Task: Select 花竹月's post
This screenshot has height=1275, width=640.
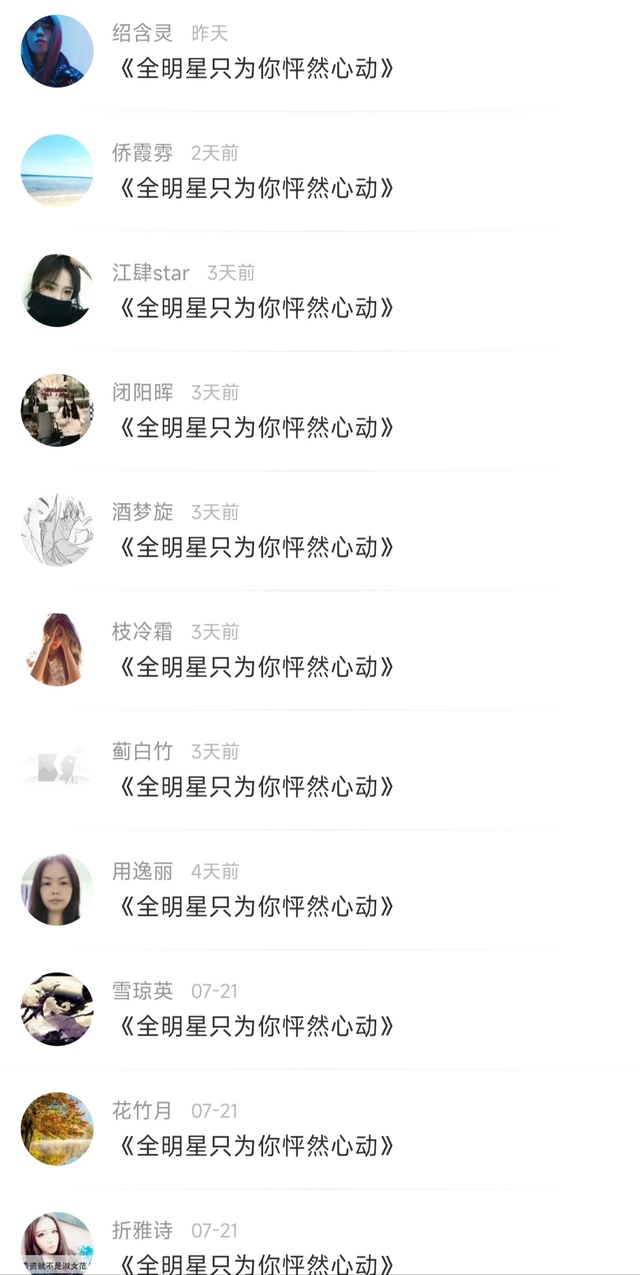Action: click(255, 1146)
